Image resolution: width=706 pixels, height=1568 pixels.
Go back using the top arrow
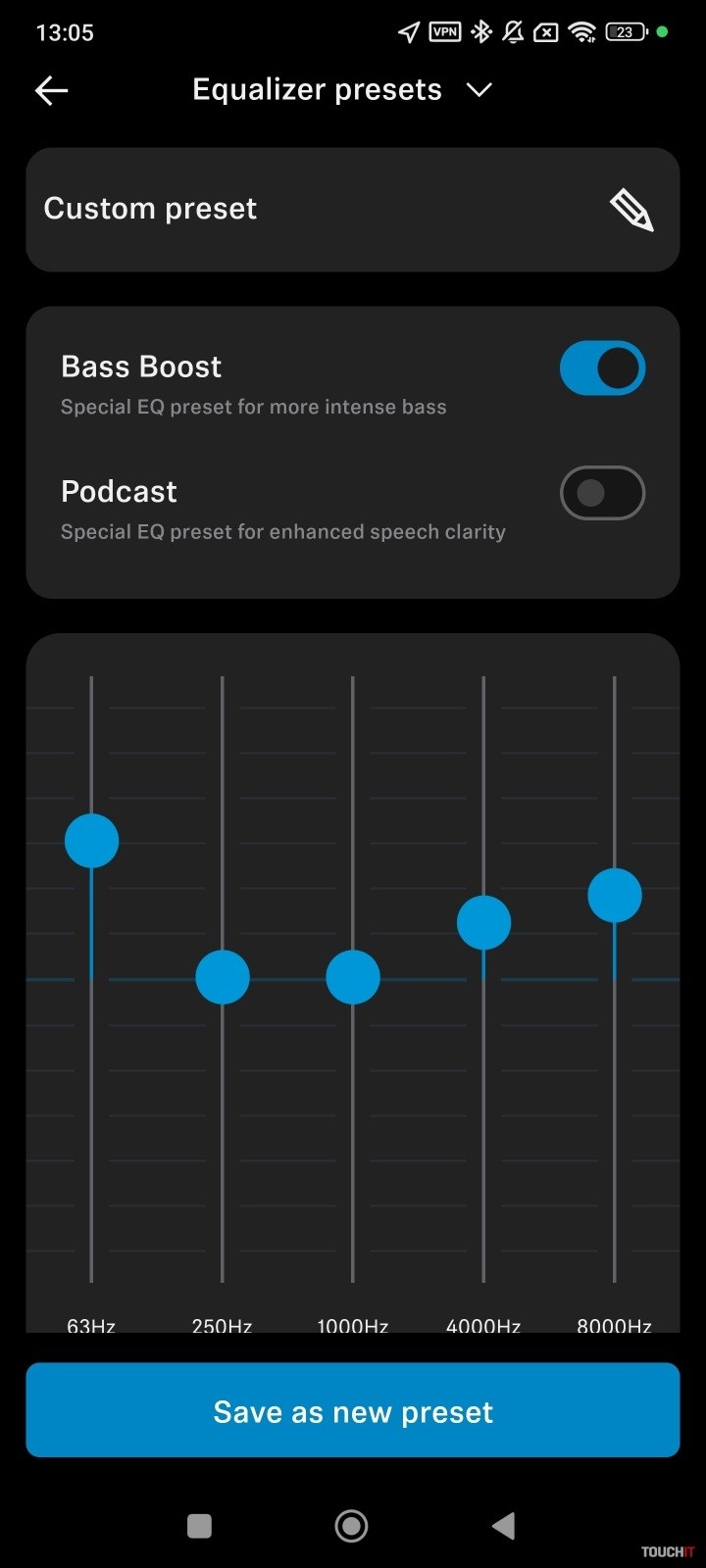[x=51, y=91]
